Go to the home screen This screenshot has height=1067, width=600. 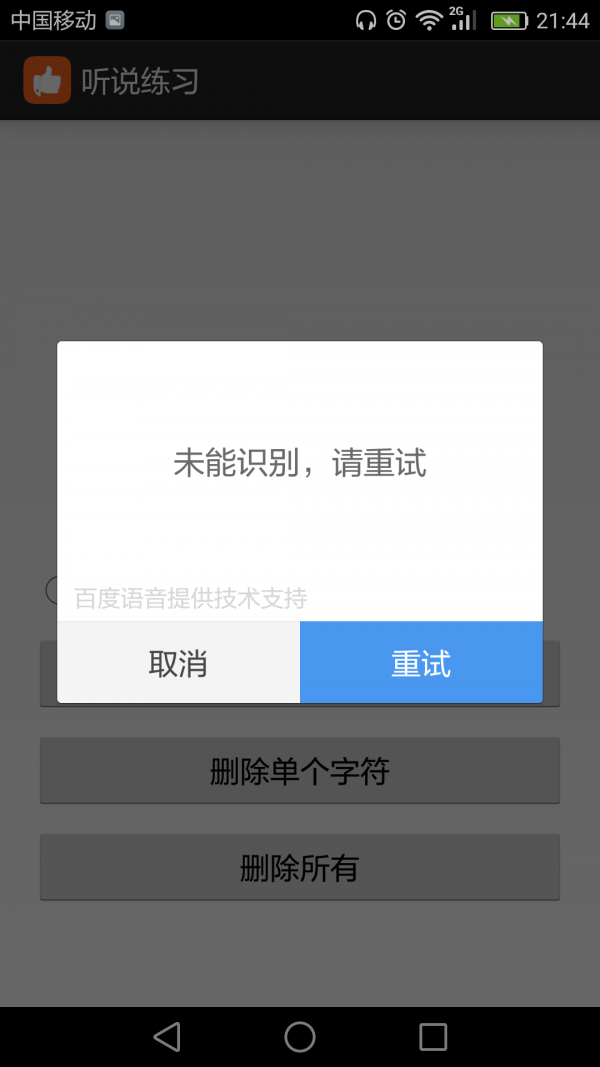pos(300,1036)
